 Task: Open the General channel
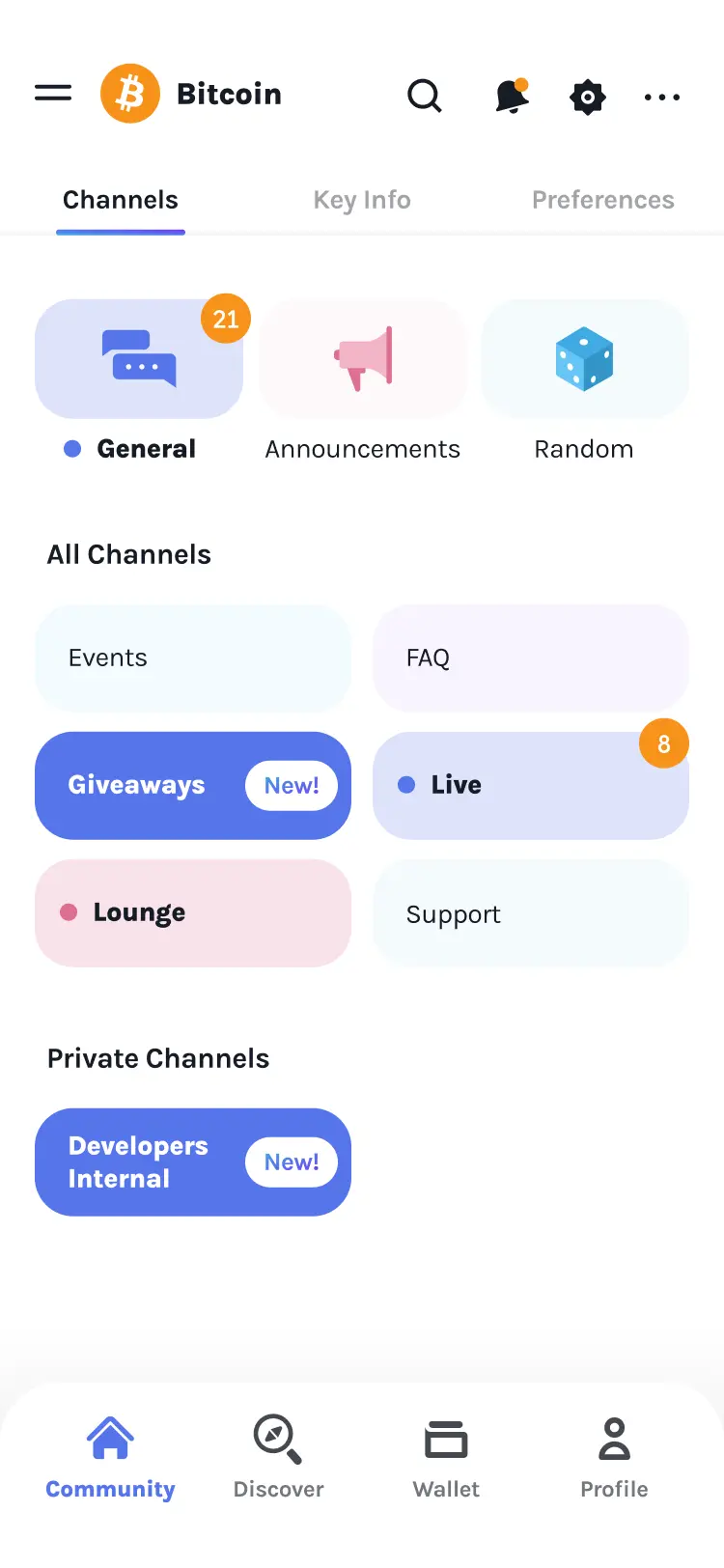click(139, 359)
